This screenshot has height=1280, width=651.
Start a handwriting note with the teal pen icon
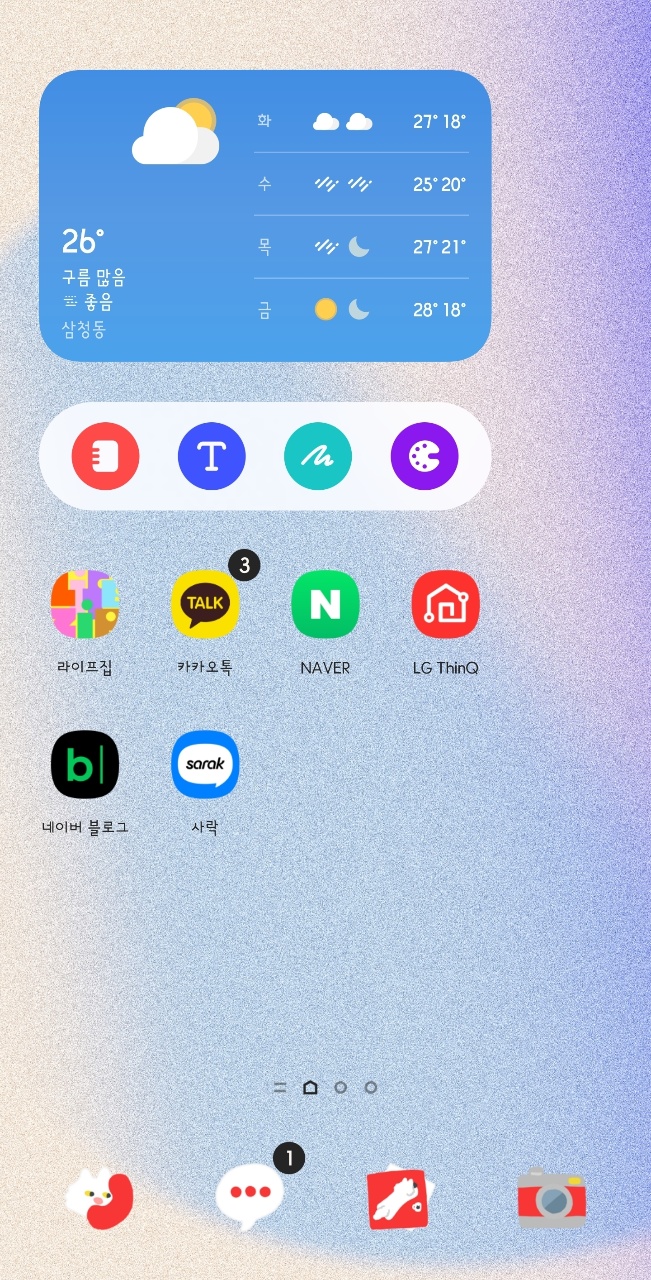[318, 457]
